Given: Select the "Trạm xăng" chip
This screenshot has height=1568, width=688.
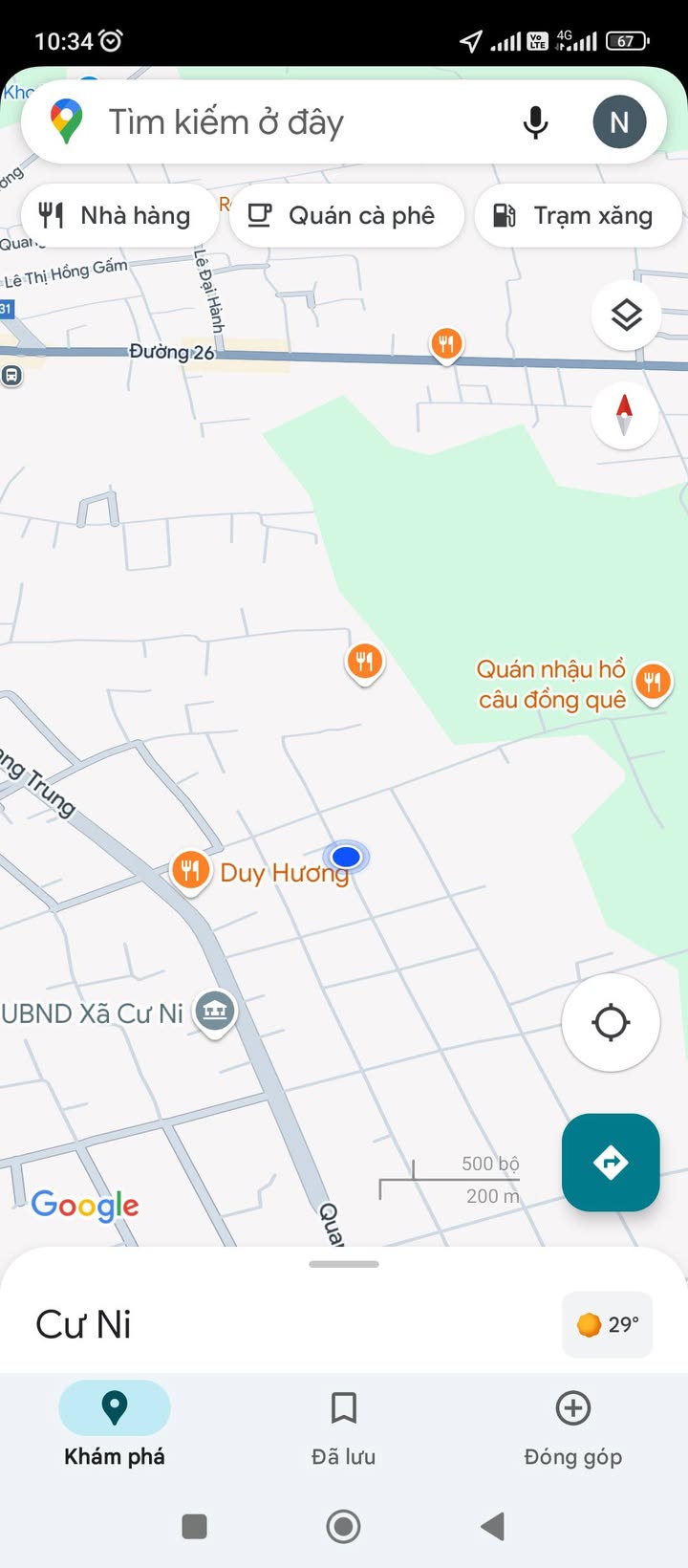Looking at the screenshot, I should click(577, 216).
